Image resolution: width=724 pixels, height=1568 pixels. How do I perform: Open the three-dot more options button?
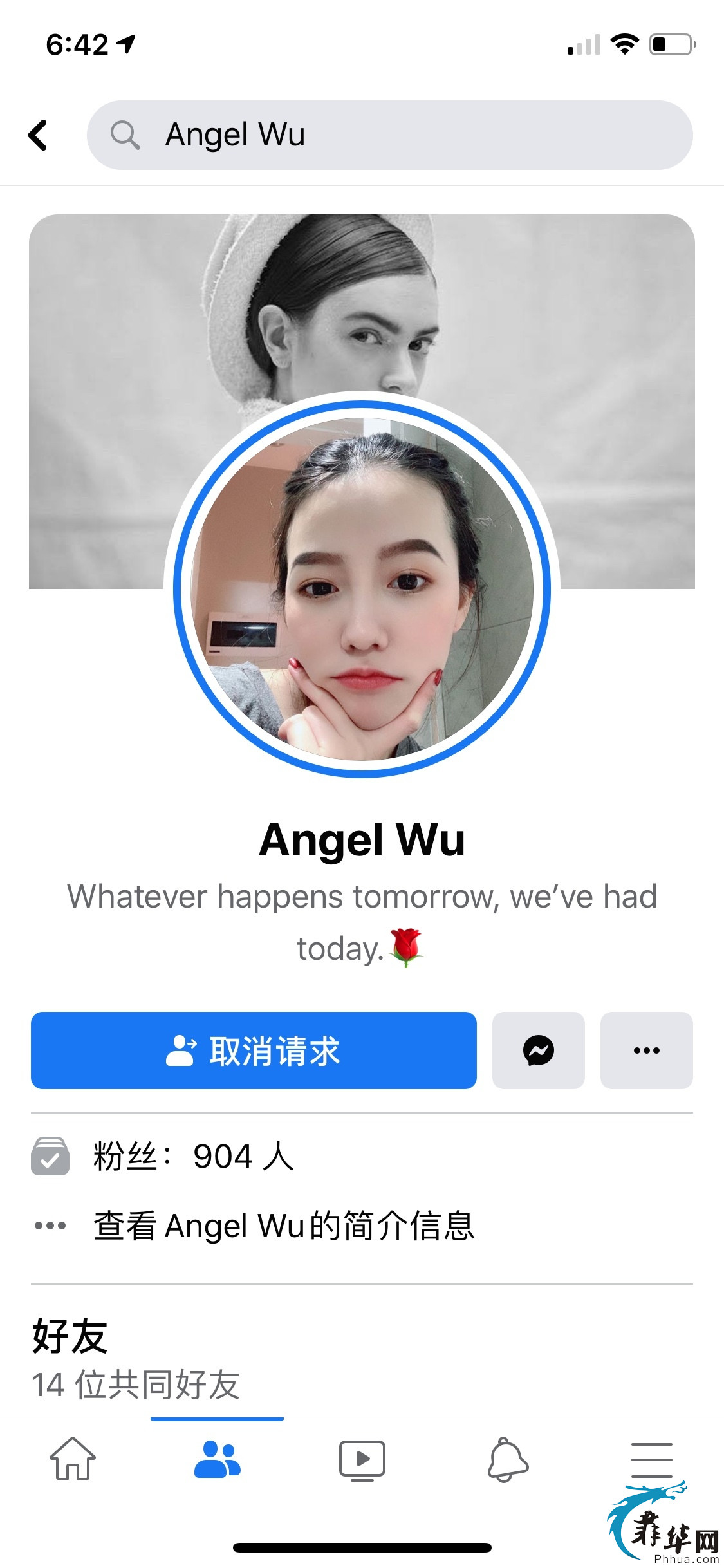click(x=646, y=1050)
